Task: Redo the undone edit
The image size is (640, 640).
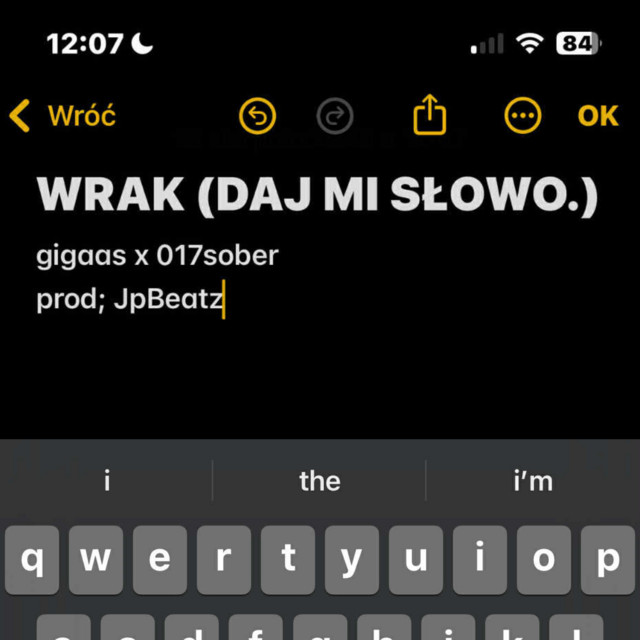Action: [335, 117]
